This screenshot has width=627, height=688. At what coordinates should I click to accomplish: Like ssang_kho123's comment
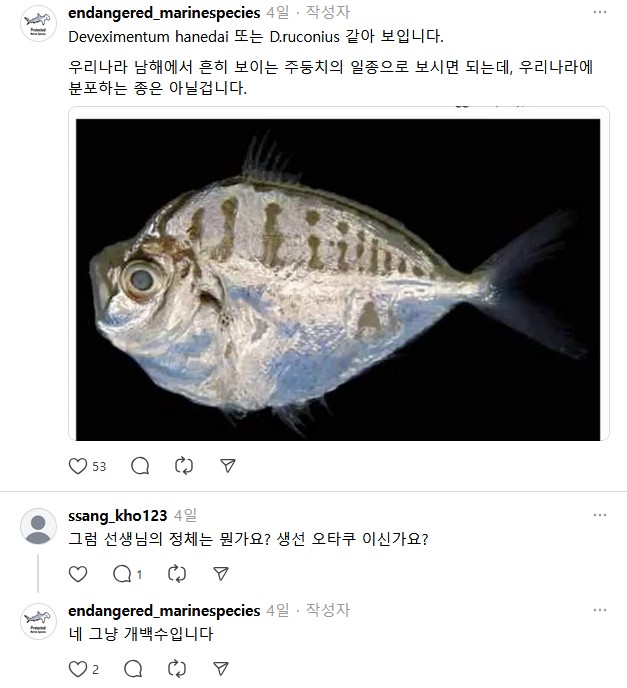point(78,574)
